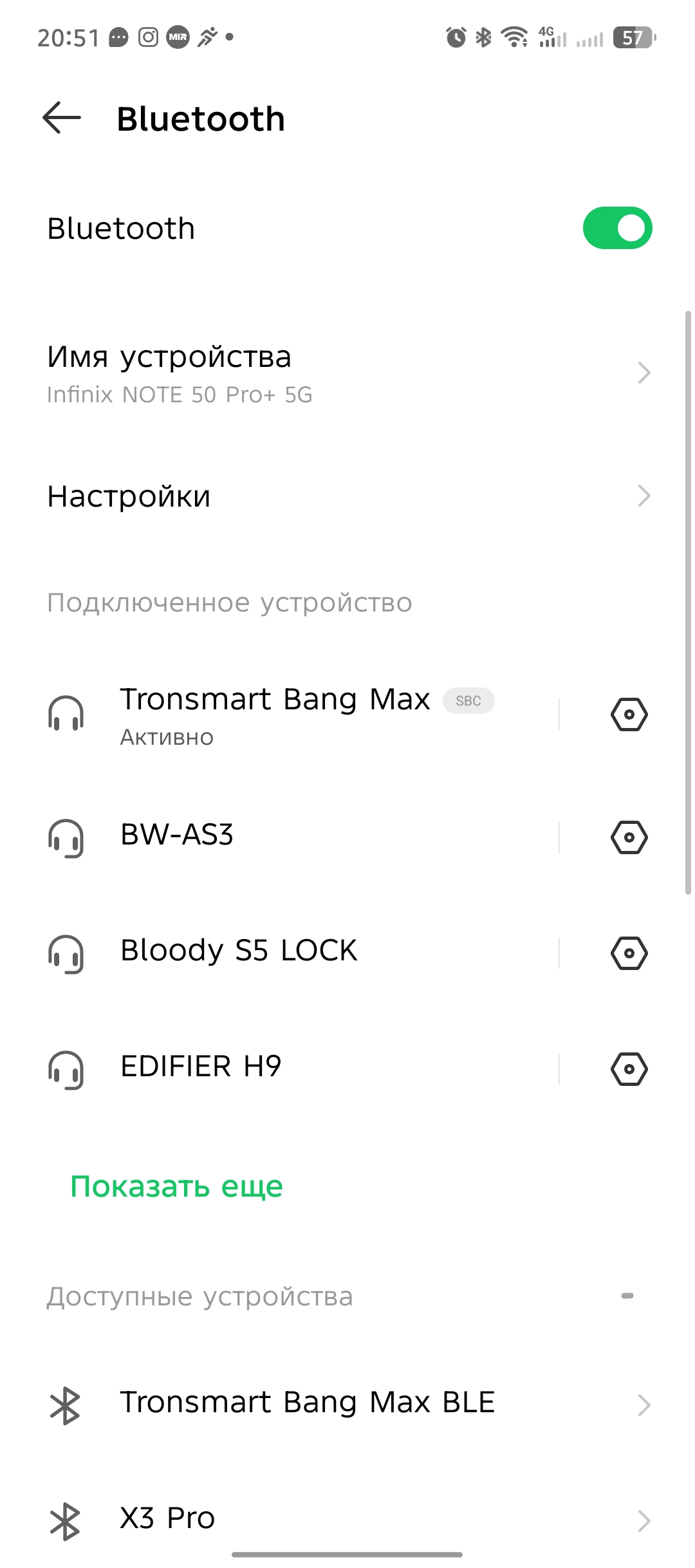Open settings gear for EDIFIER H9
The height and width of the screenshot is (1568, 695).
pyautogui.click(x=629, y=1069)
